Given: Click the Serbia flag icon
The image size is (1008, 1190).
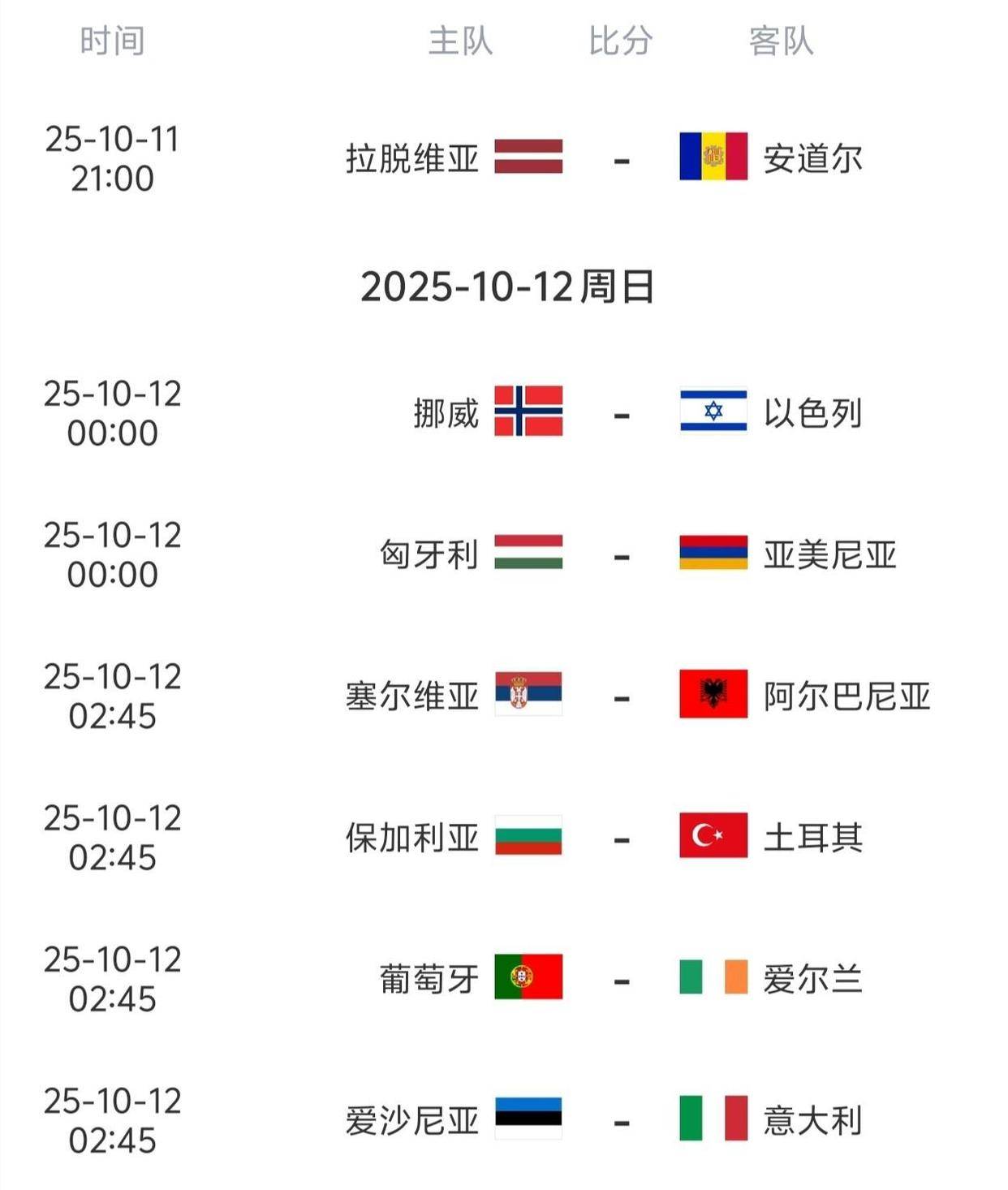Looking at the screenshot, I should (528, 694).
